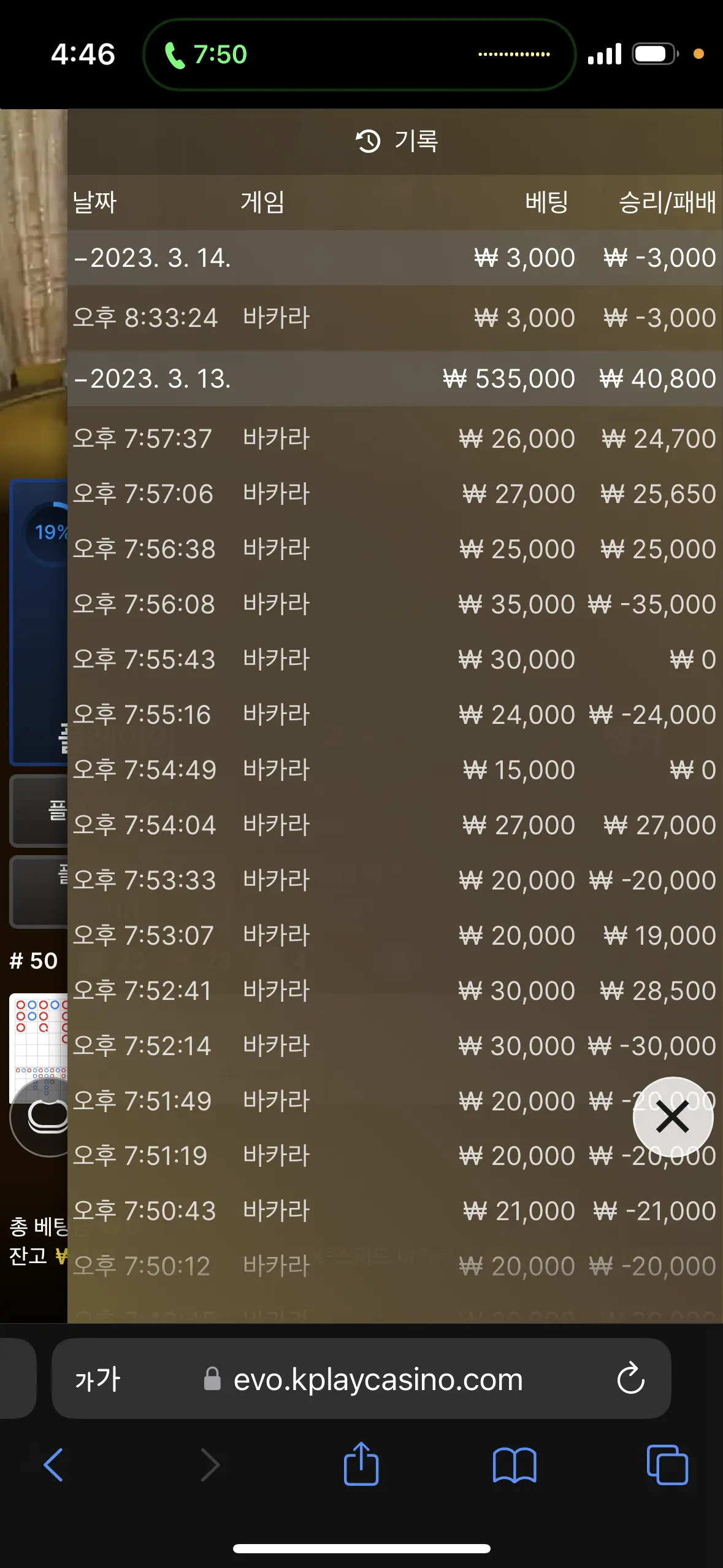This screenshot has width=723, height=1568.
Task: View details of the 오후 7:56:08 bet
Action: [395, 604]
